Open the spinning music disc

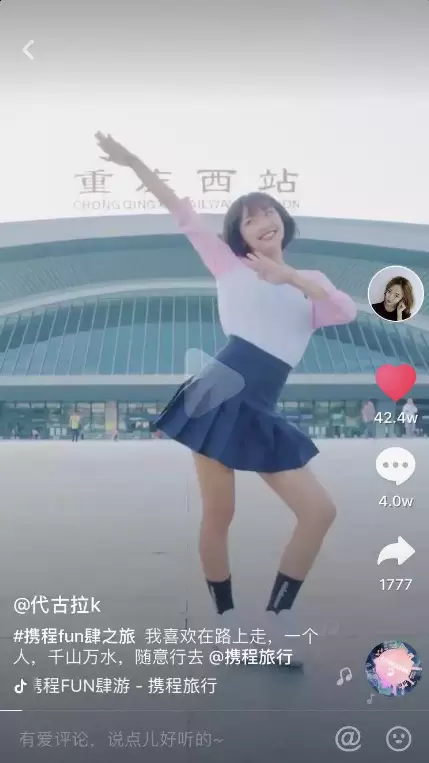pos(393,668)
